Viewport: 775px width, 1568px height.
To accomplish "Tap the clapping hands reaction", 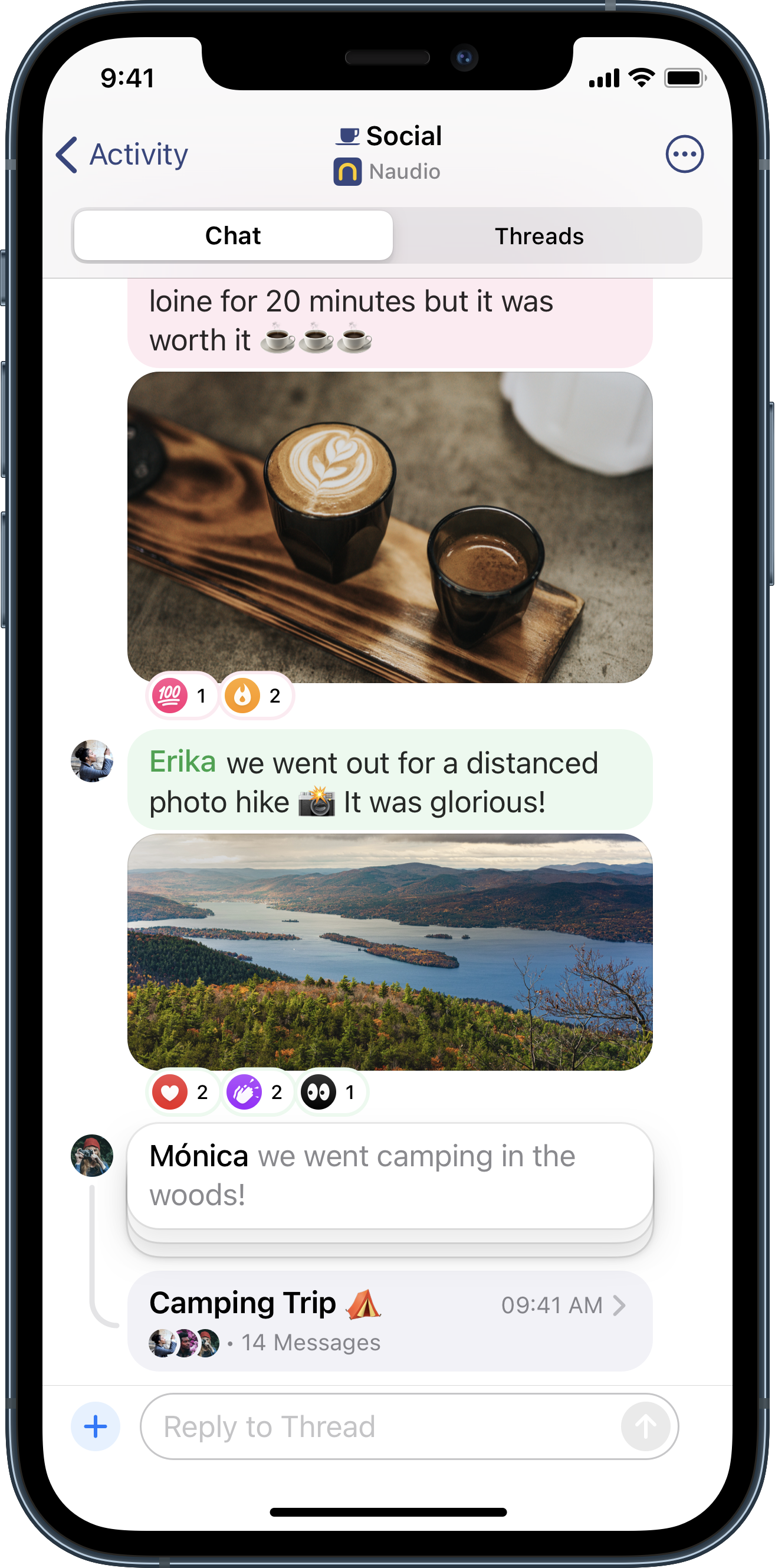I will 257,1093.
